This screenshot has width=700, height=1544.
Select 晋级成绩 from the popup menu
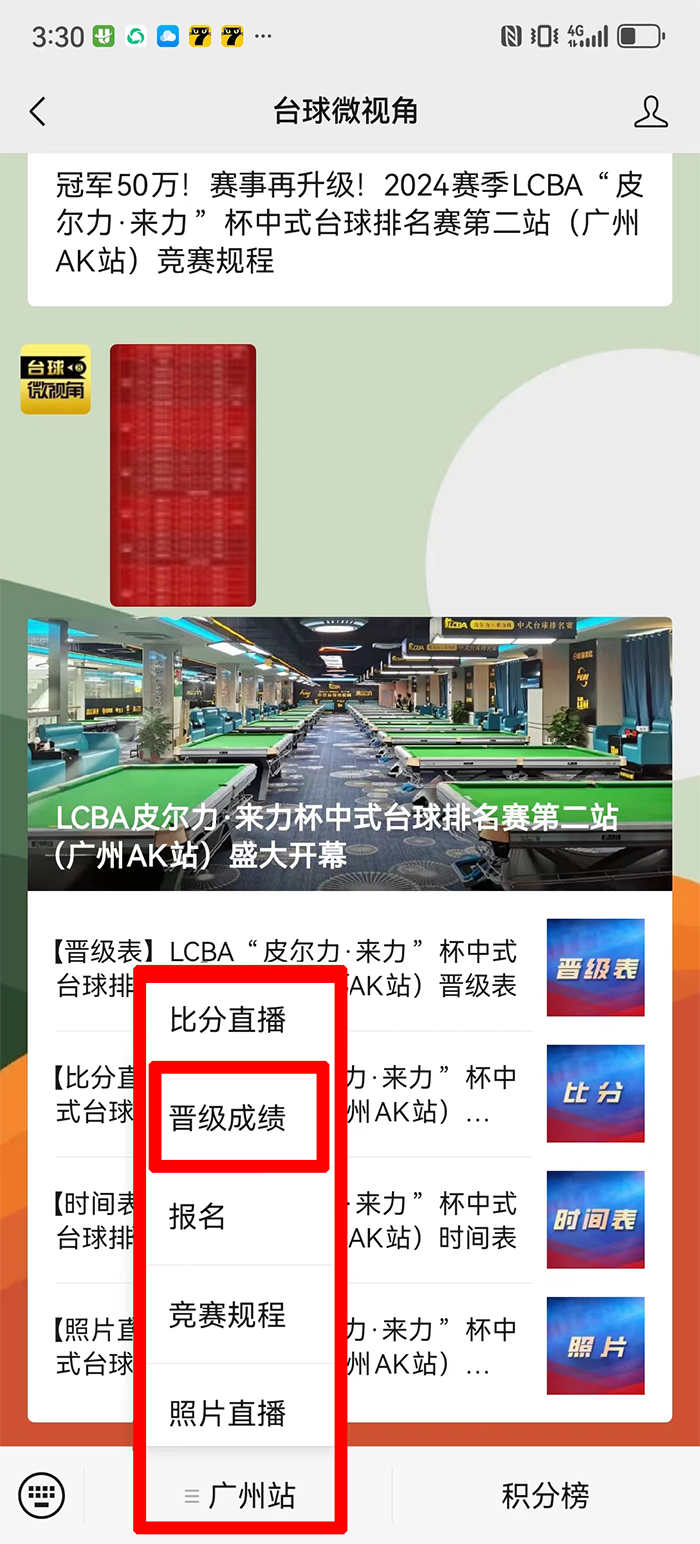click(228, 1117)
